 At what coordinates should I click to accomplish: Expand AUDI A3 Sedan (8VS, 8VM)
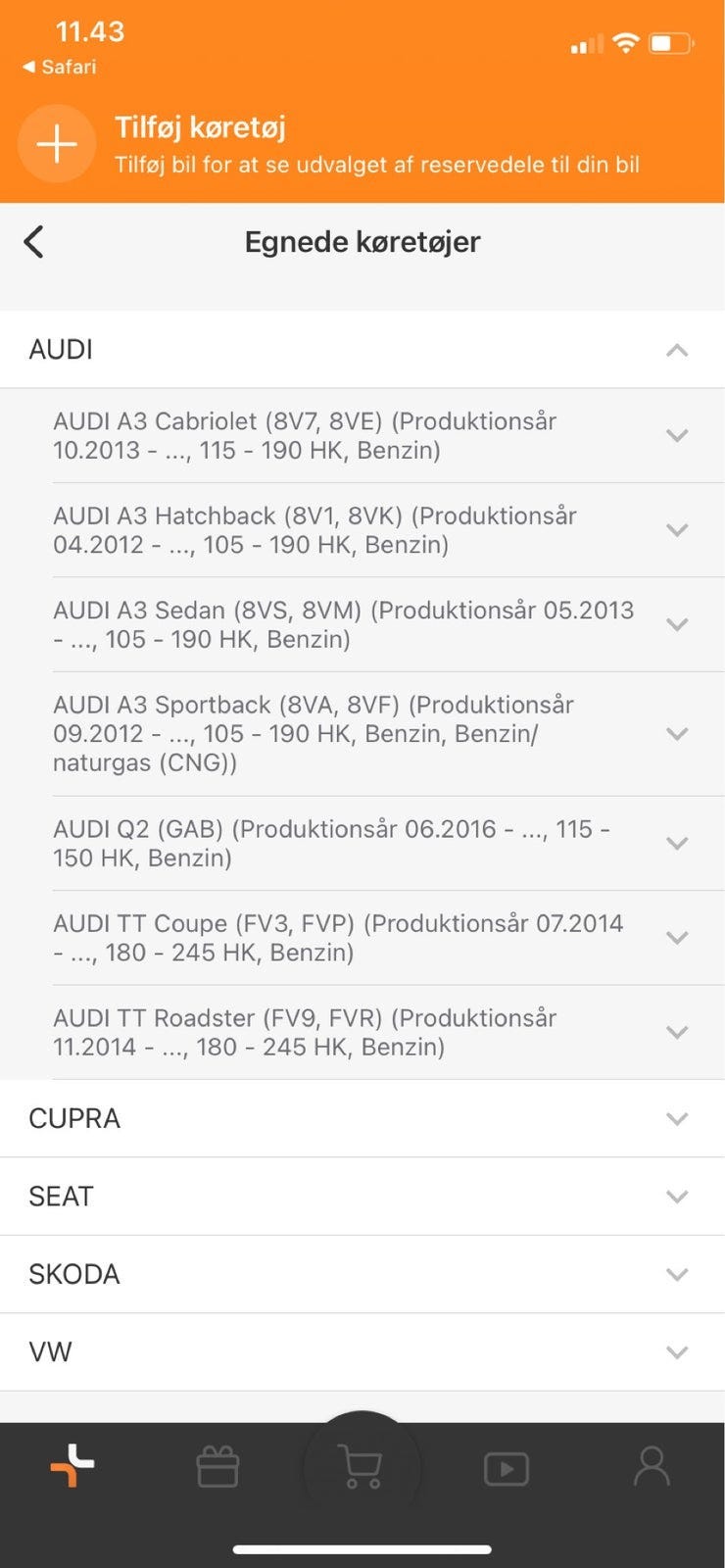pyautogui.click(x=676, y=624)
